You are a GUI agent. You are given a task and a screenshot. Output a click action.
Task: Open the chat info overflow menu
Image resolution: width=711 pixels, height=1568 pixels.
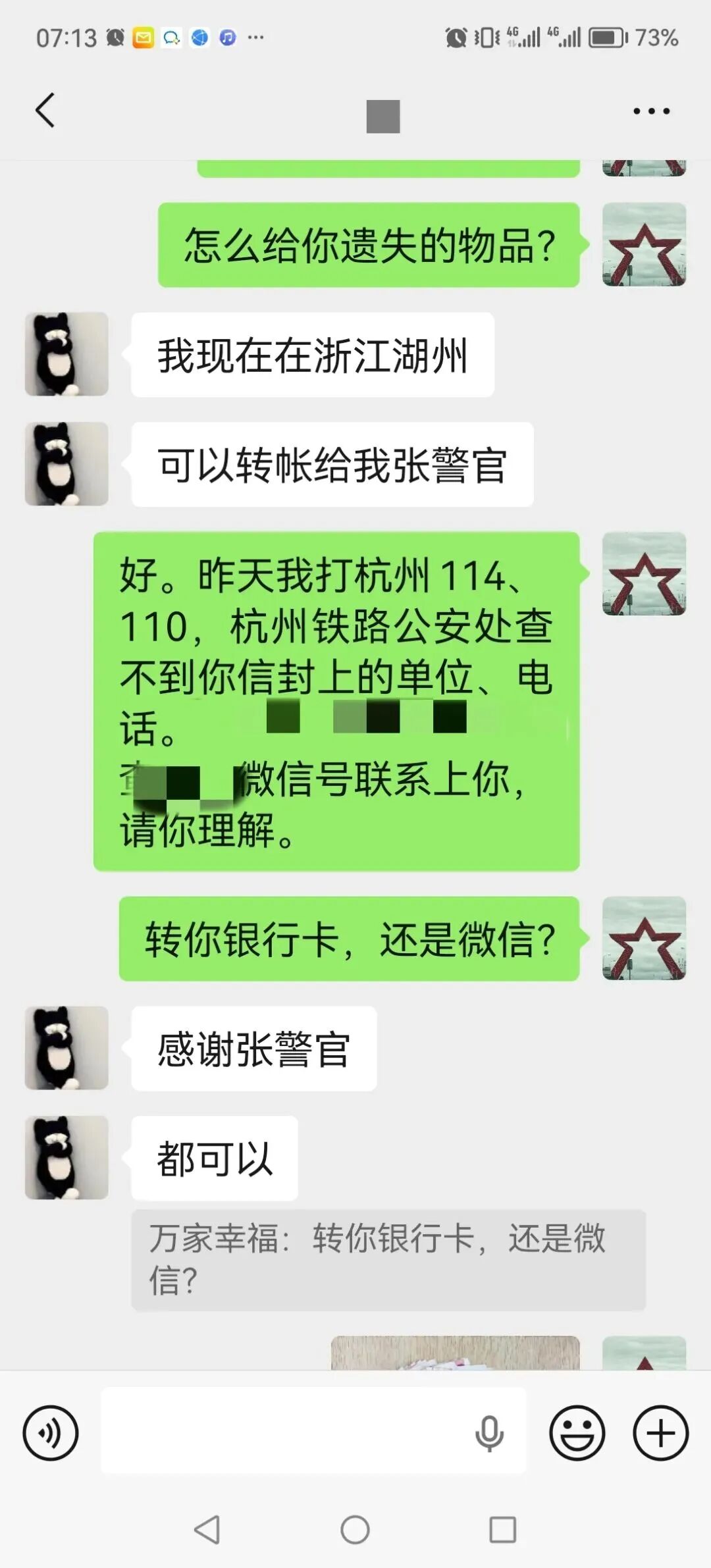651,111
